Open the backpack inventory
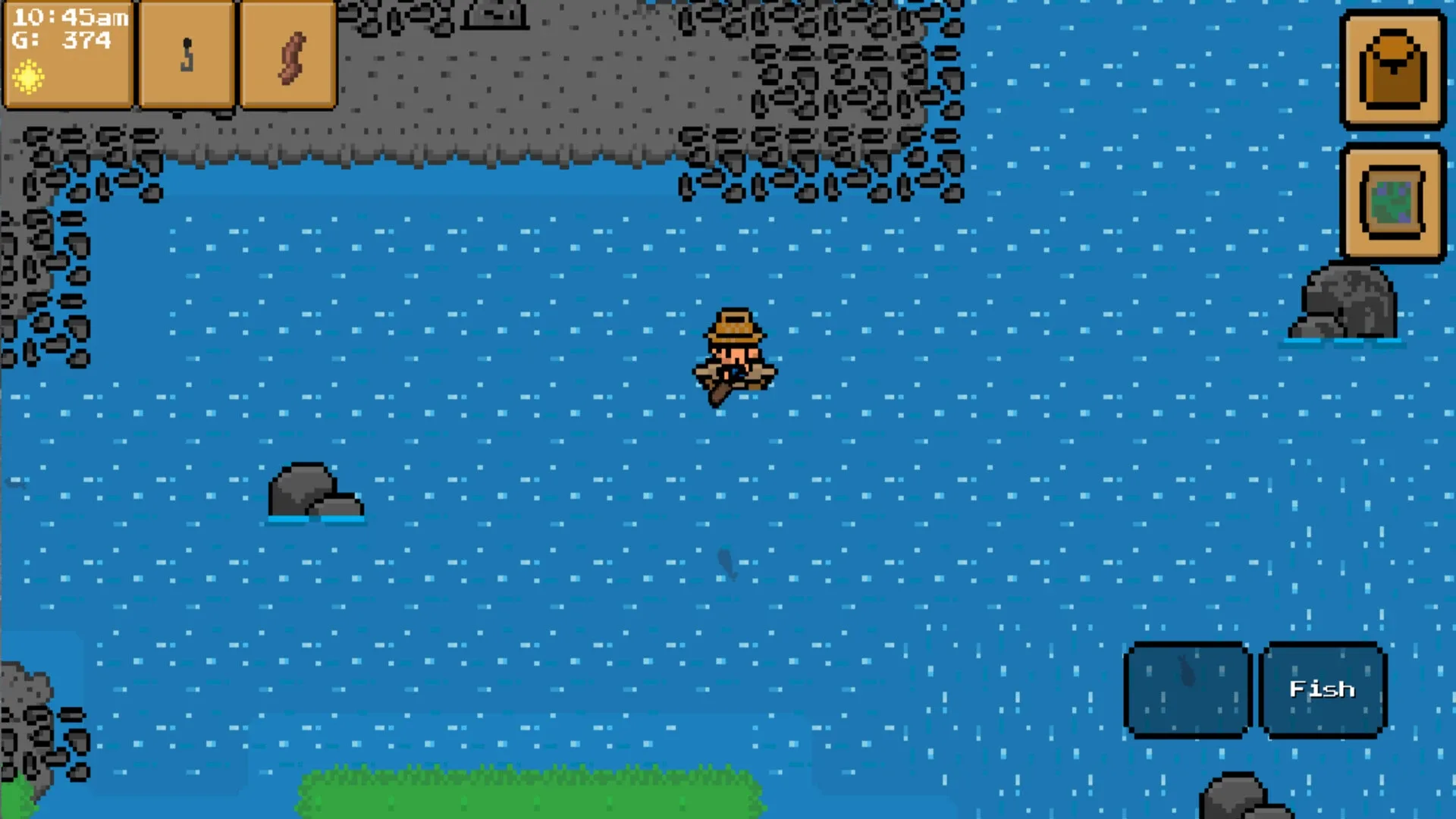 coord(1392,70)
